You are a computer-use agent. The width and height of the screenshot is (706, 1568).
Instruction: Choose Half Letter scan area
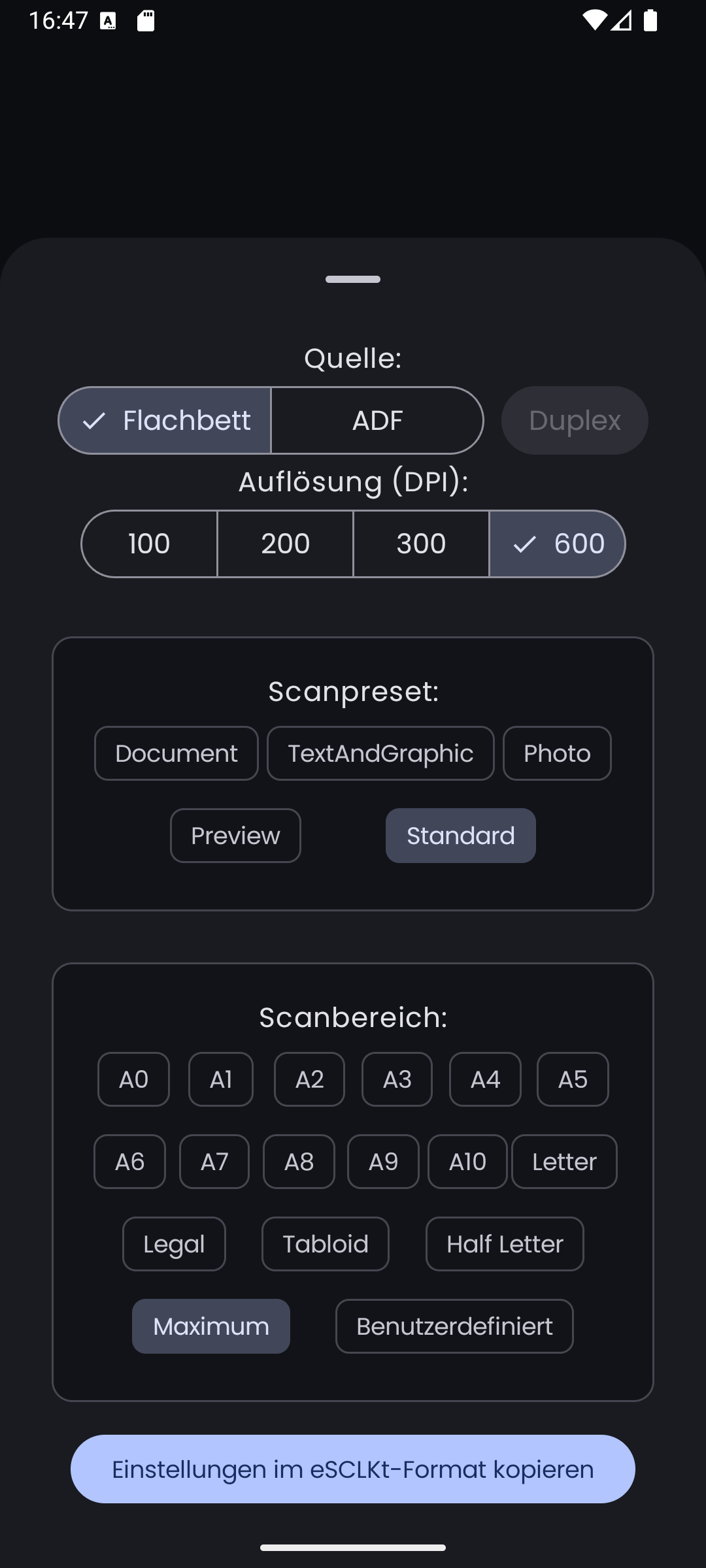(x=505, y=1244)
